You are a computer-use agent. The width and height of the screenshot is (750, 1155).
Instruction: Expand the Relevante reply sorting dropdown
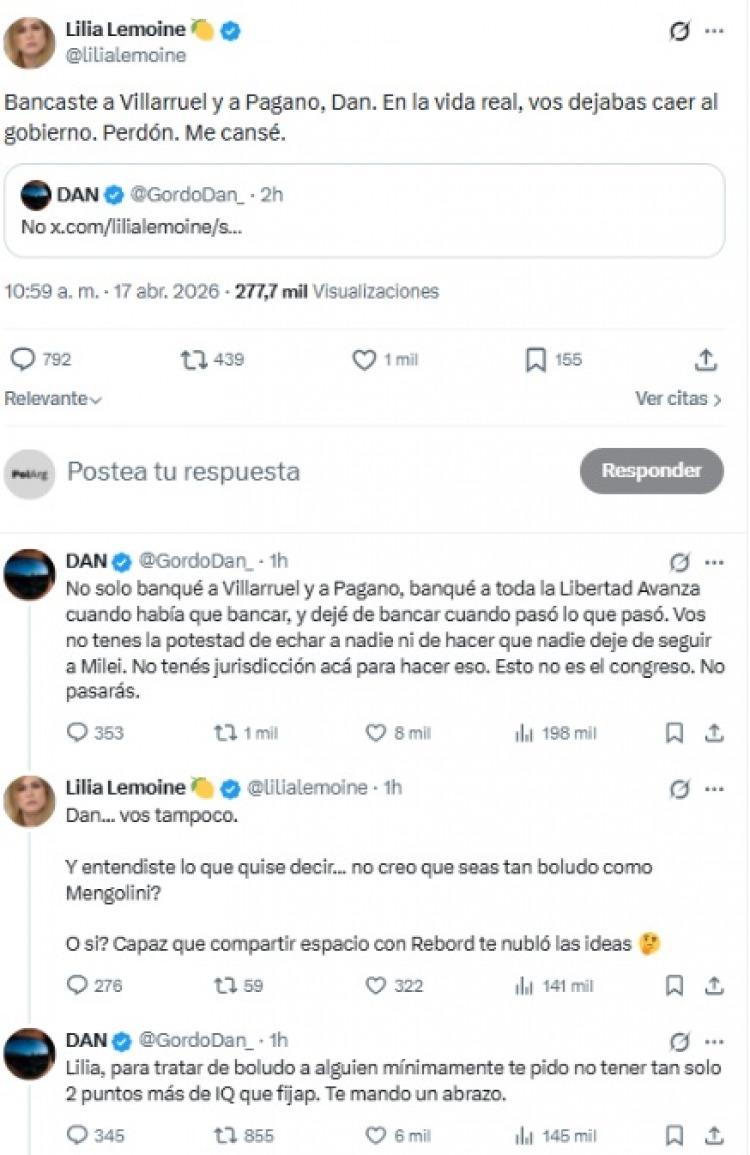click(x=53, y=398)
